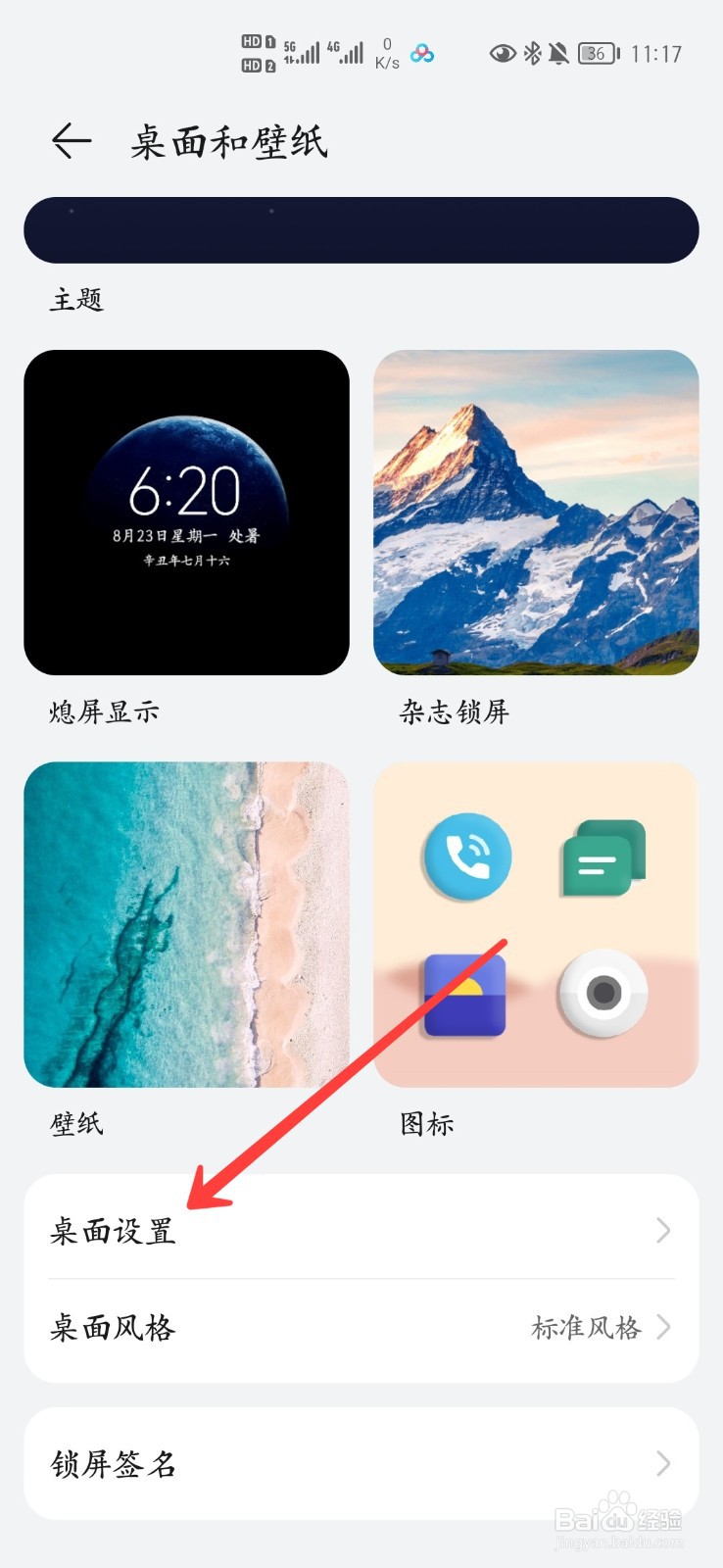Screen dimensions: 723x1568
Task: Select the 图标 icons option
Action: pyautogui.click(x=535, y=924)
